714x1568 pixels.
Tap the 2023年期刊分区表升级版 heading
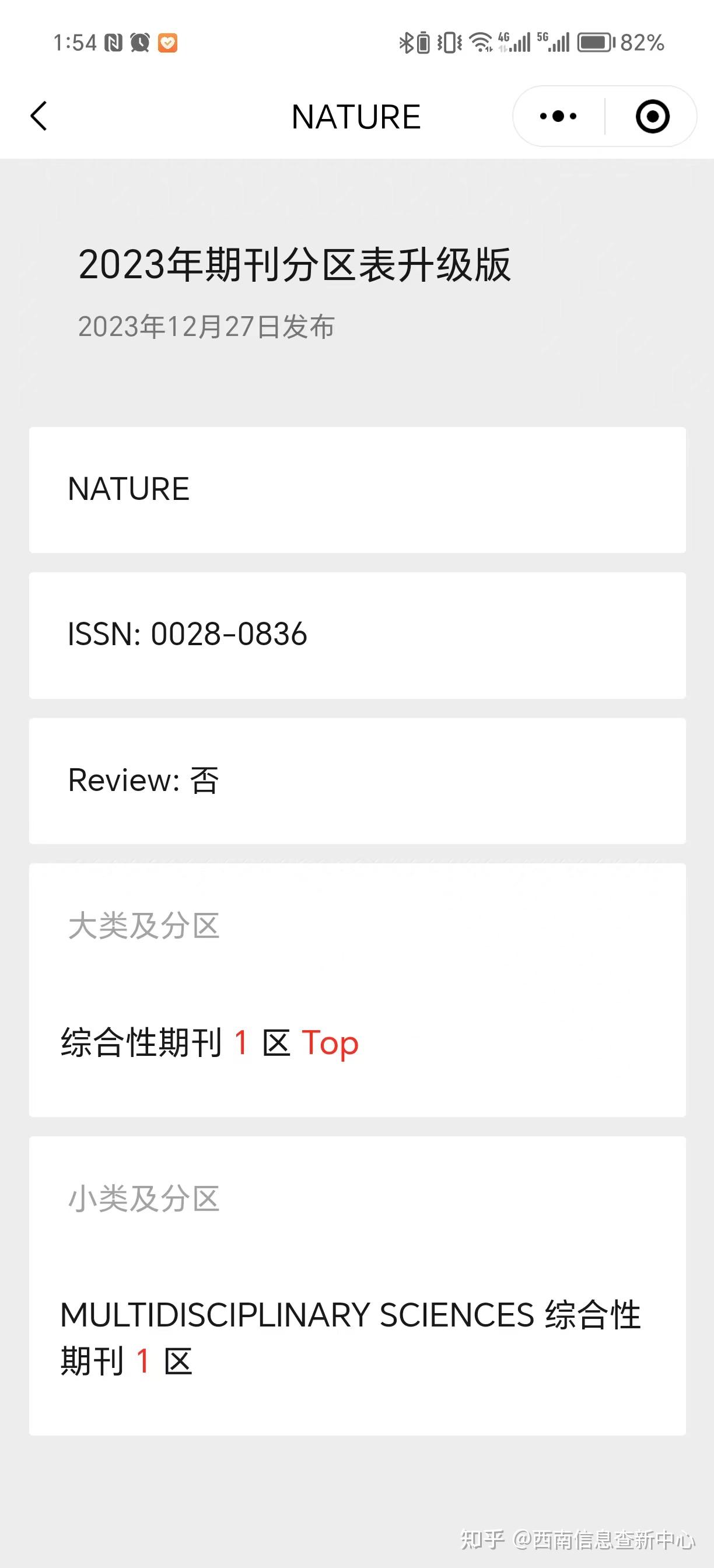click(x=296, y=264)
